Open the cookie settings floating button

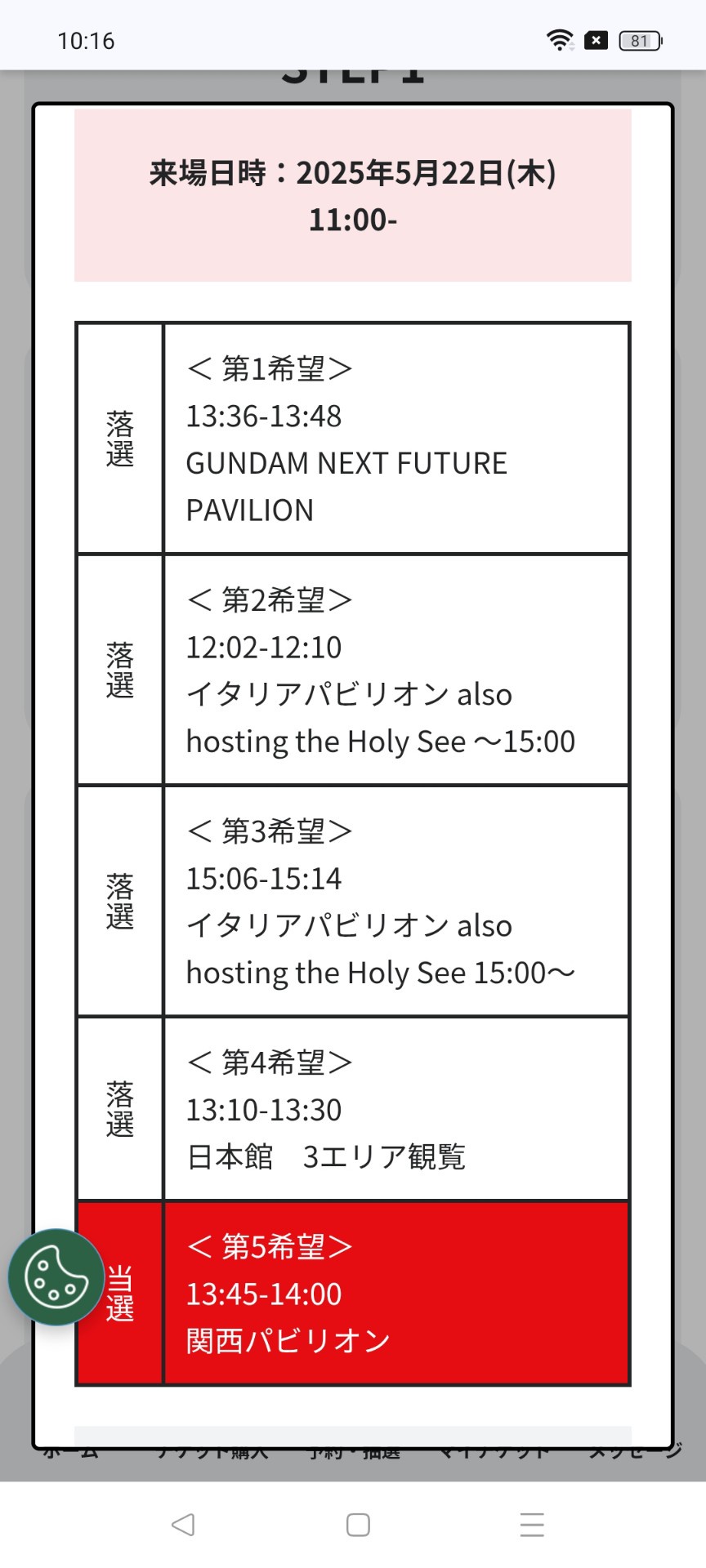tap(56, 1276)
